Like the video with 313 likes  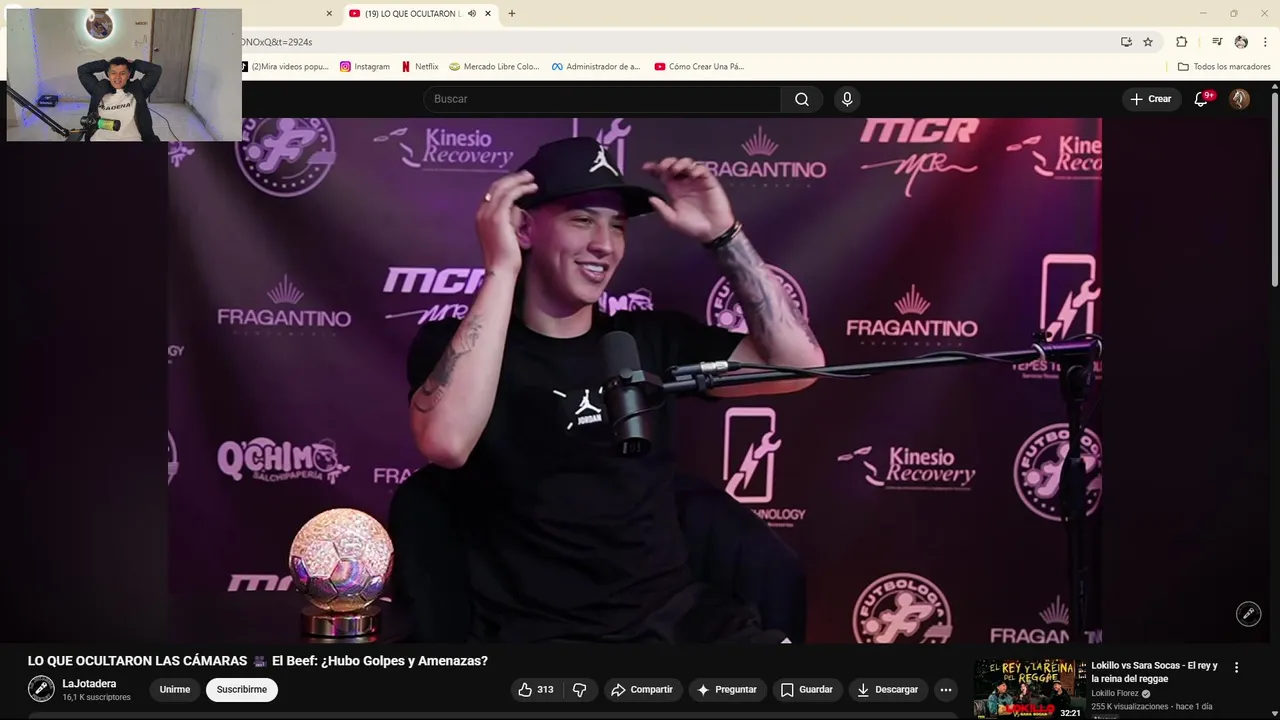click(535, 689)
